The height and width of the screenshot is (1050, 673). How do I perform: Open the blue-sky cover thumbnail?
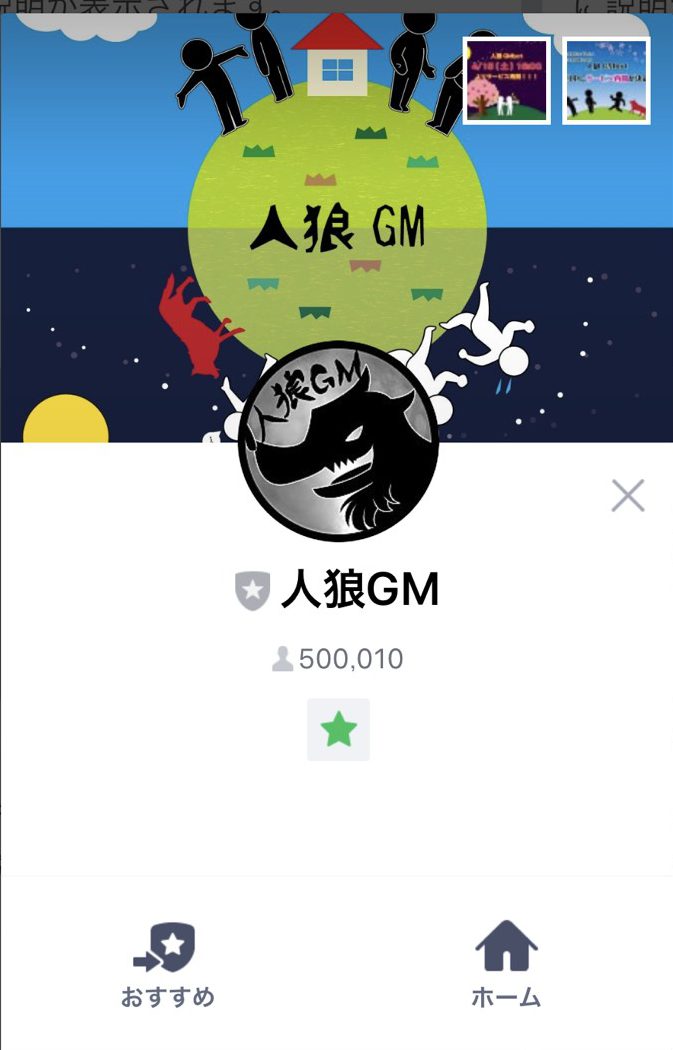coord(606,81)
